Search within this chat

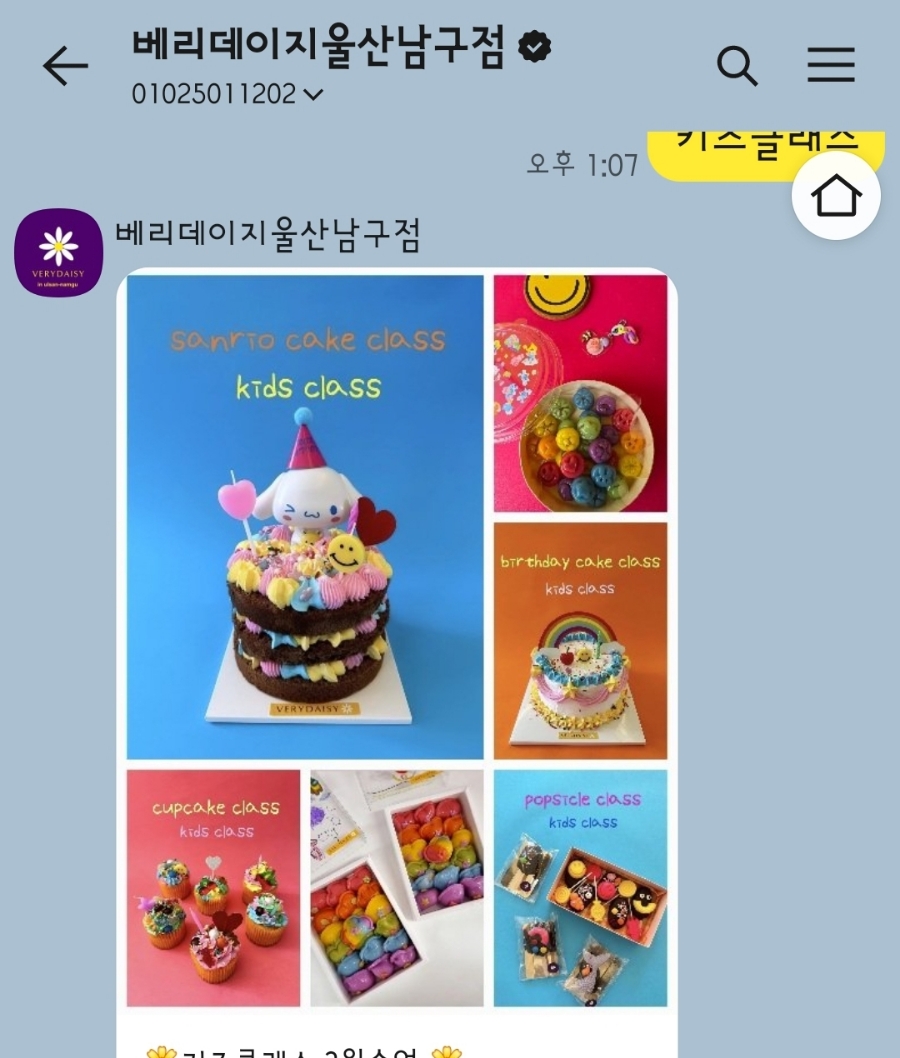point(737,66)
